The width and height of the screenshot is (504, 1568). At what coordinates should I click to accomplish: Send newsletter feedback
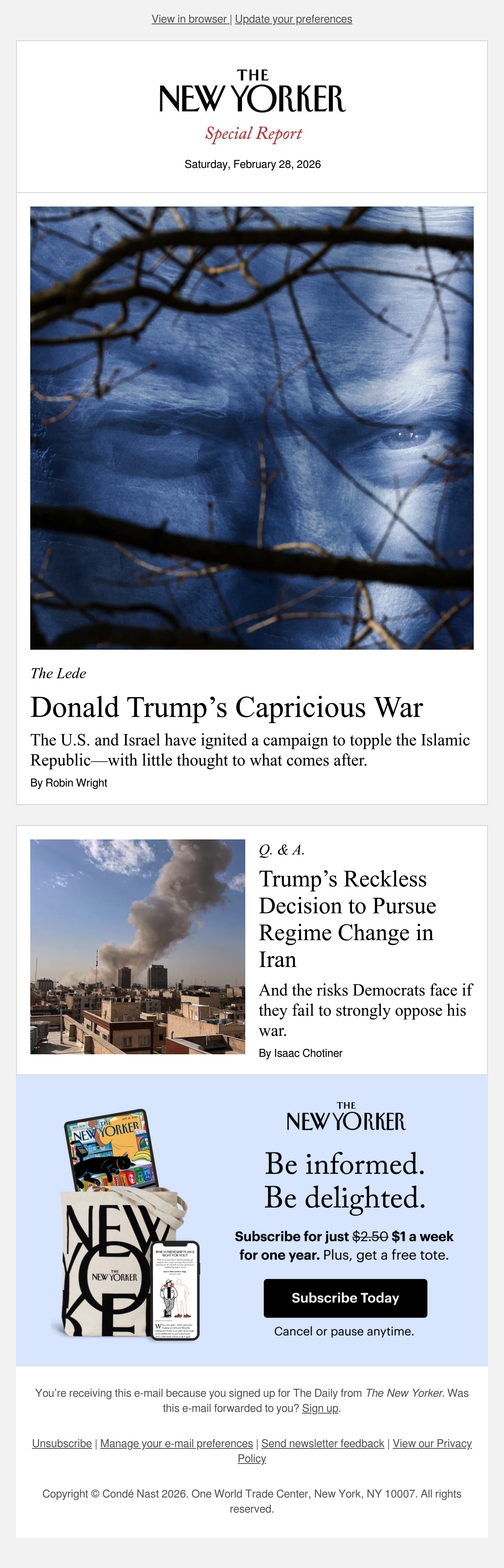click(323, 1443)
